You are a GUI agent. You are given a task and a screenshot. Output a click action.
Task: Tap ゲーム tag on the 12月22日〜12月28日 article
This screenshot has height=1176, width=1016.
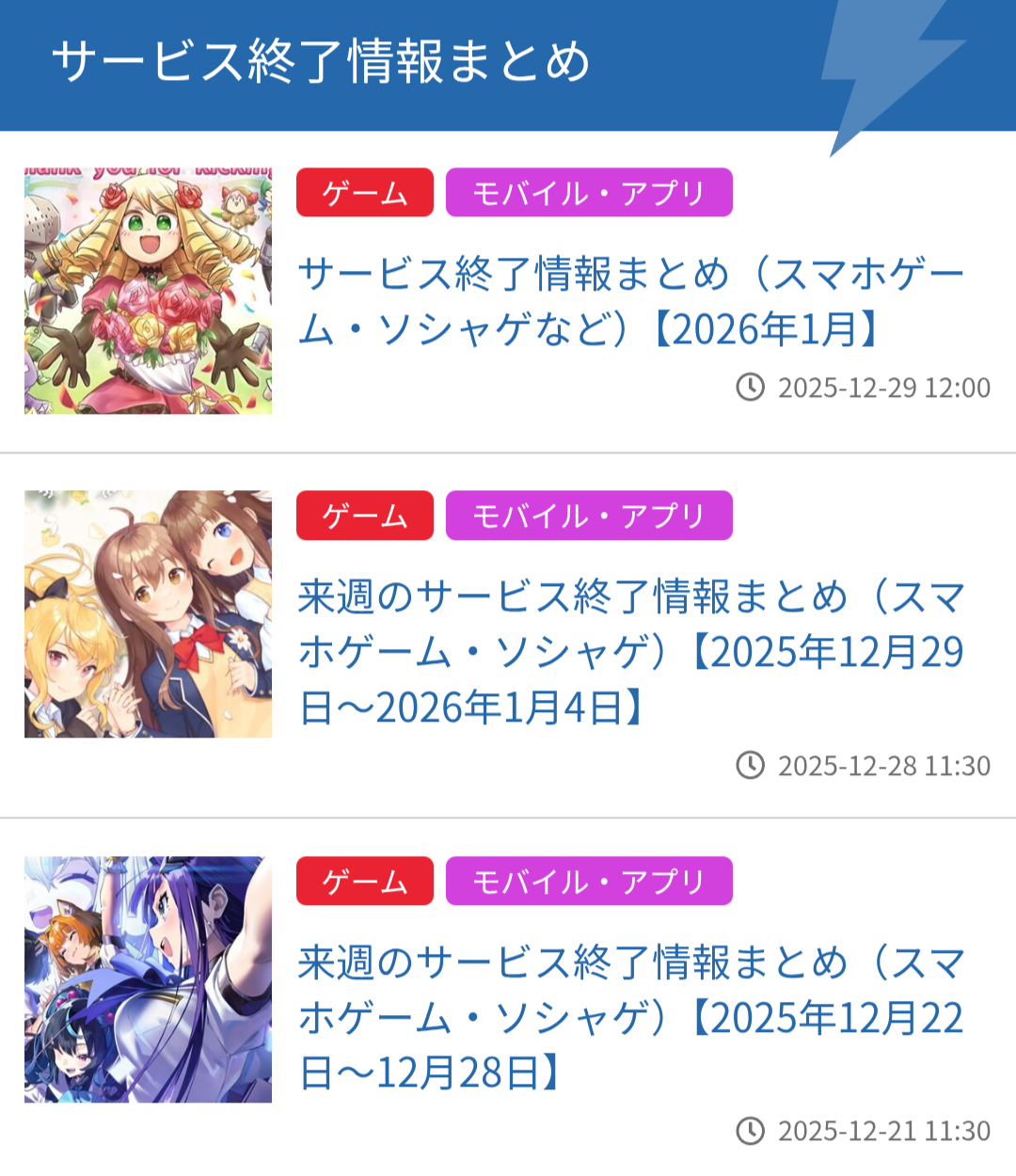tap(365, 882)
